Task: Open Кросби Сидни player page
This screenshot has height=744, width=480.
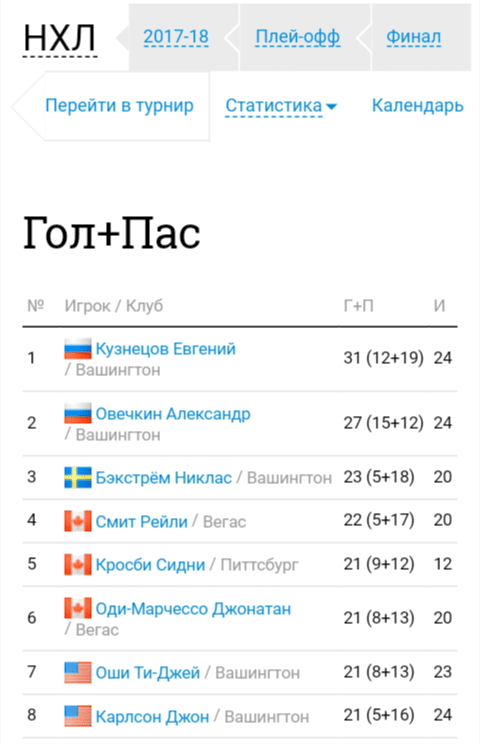Action: 150,565
